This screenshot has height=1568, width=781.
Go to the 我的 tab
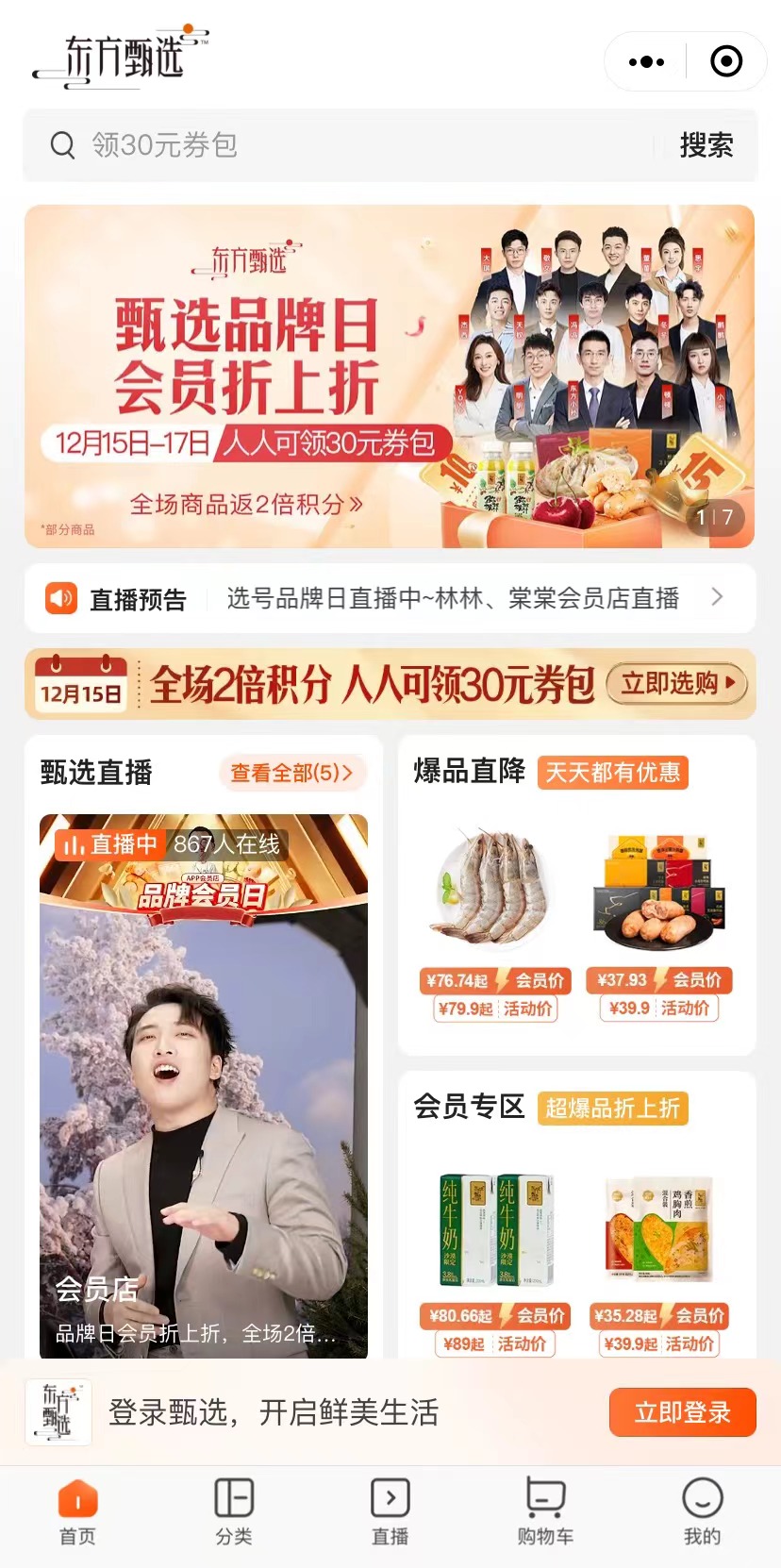(x=702, y=1511)
